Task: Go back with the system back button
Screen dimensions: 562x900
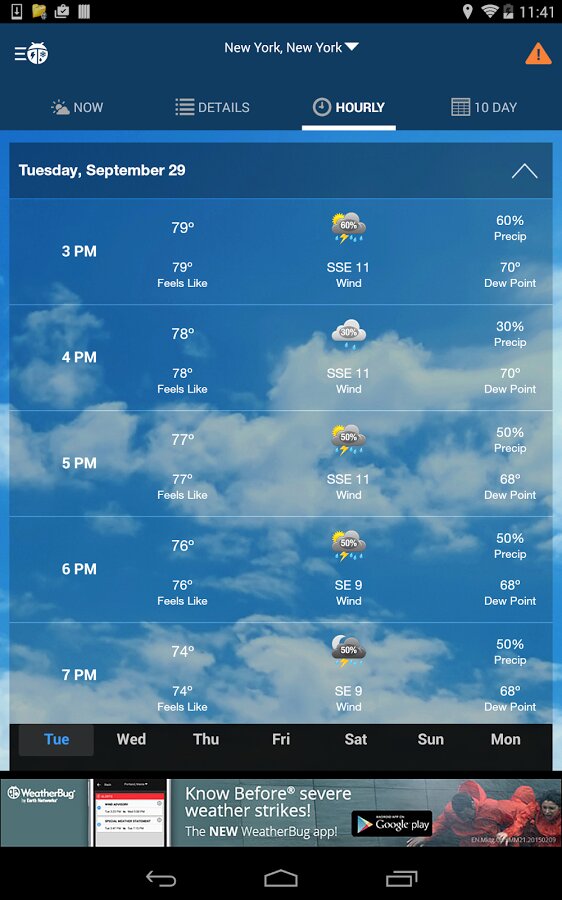Action: 161,878
